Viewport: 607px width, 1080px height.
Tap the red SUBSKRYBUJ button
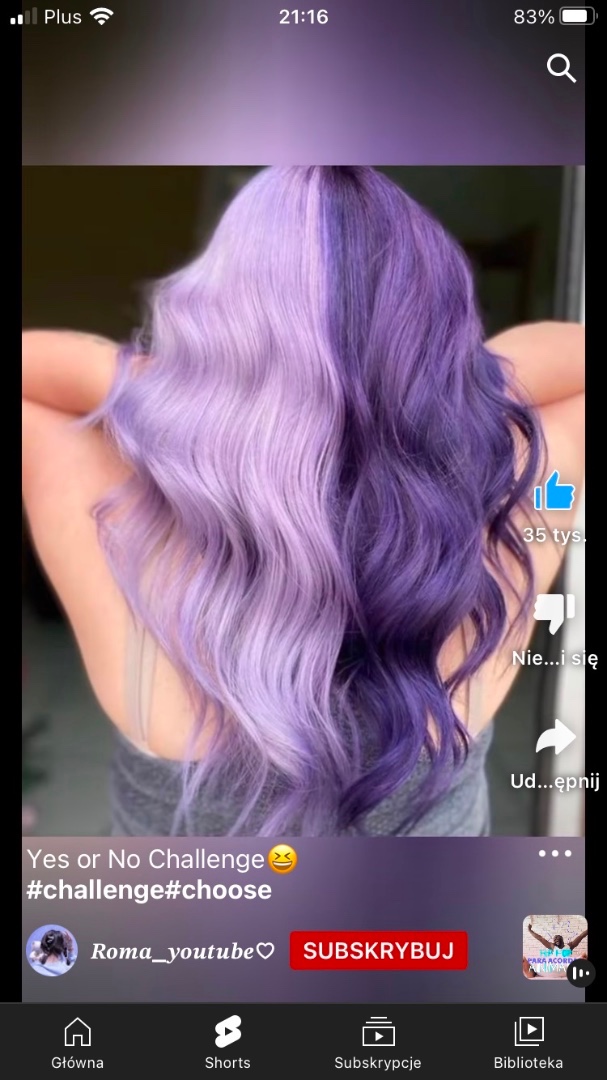tap(379, 950)
